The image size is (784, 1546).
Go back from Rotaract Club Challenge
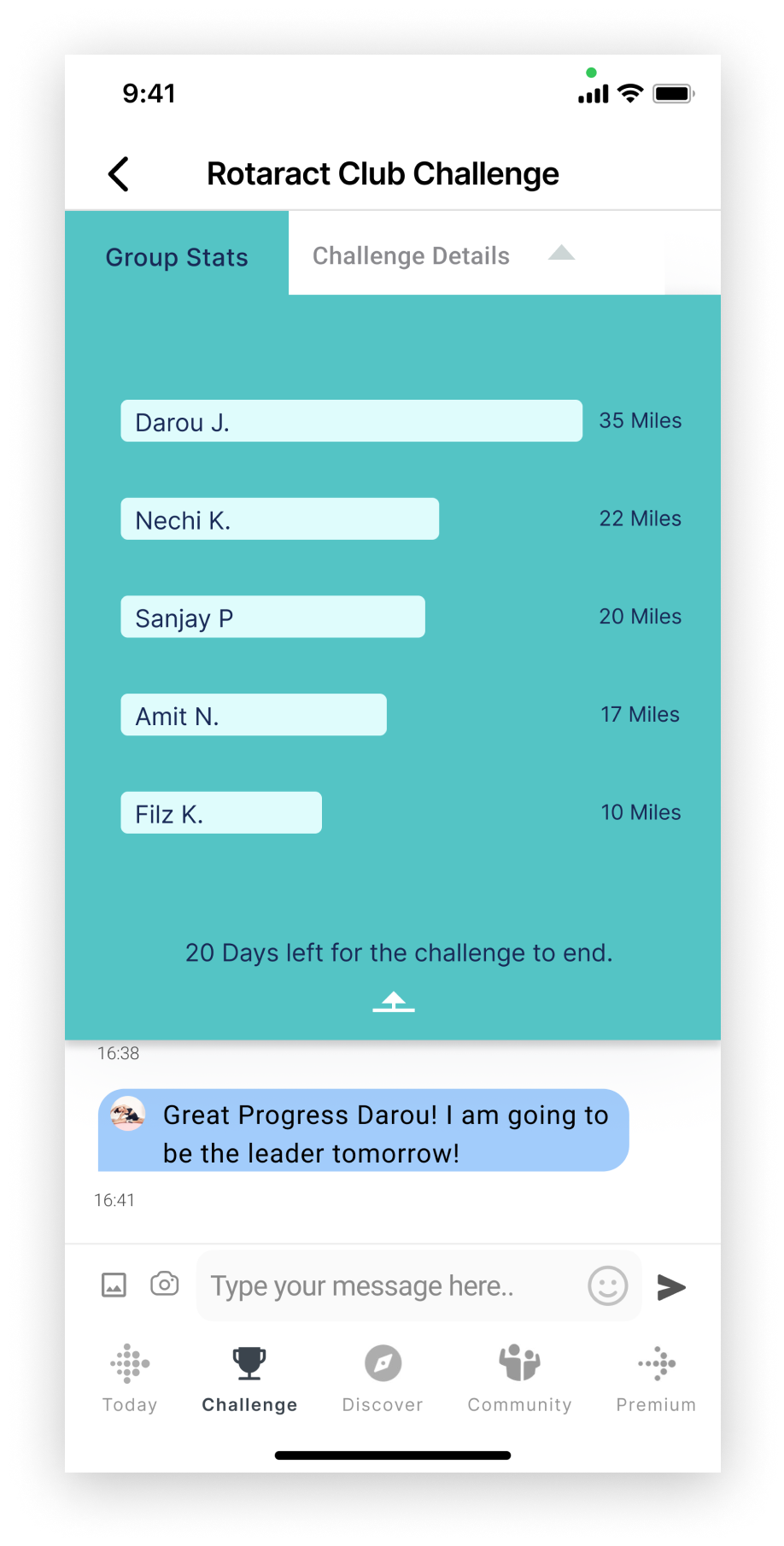(119, 174)
